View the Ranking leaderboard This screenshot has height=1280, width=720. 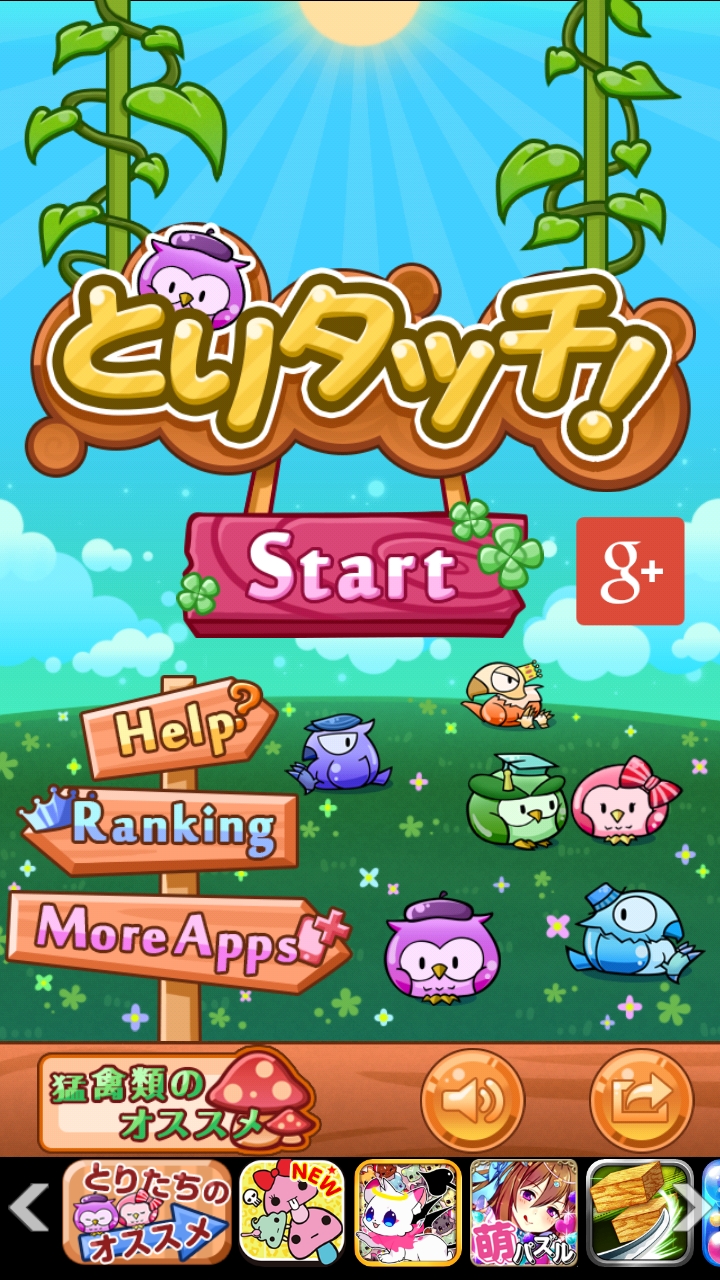[160, 826]
